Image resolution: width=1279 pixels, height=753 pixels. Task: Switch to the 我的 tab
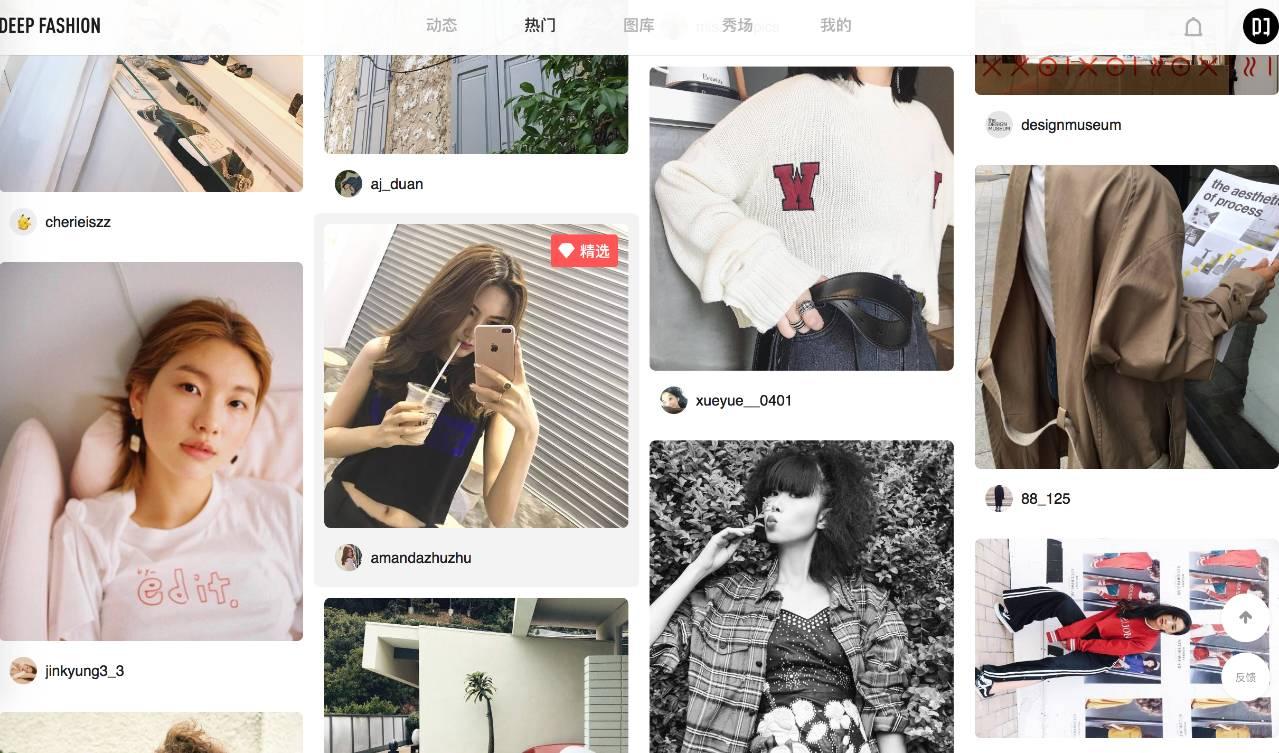pyautogui.click(x=835, y=26)
